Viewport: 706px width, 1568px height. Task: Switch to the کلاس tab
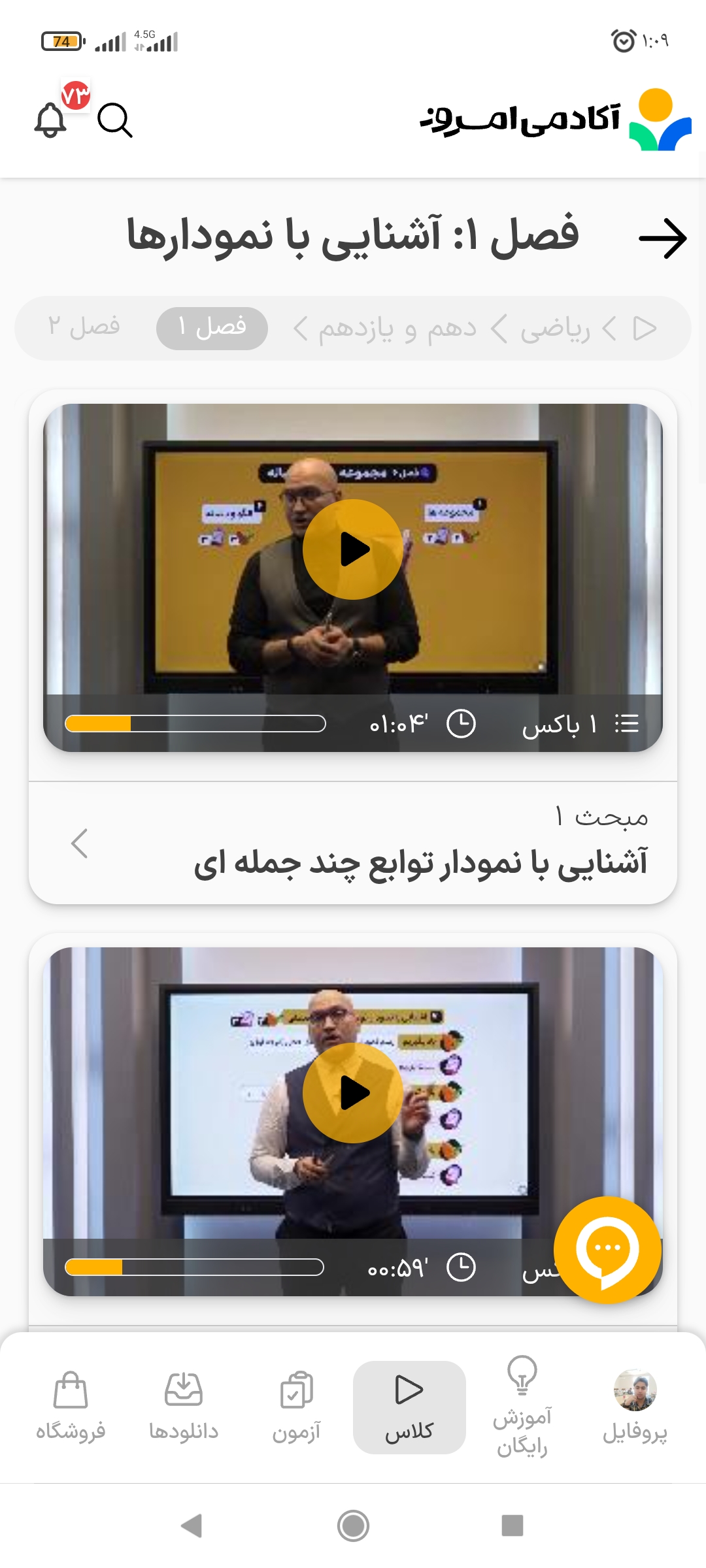[x=409, y=1407]
